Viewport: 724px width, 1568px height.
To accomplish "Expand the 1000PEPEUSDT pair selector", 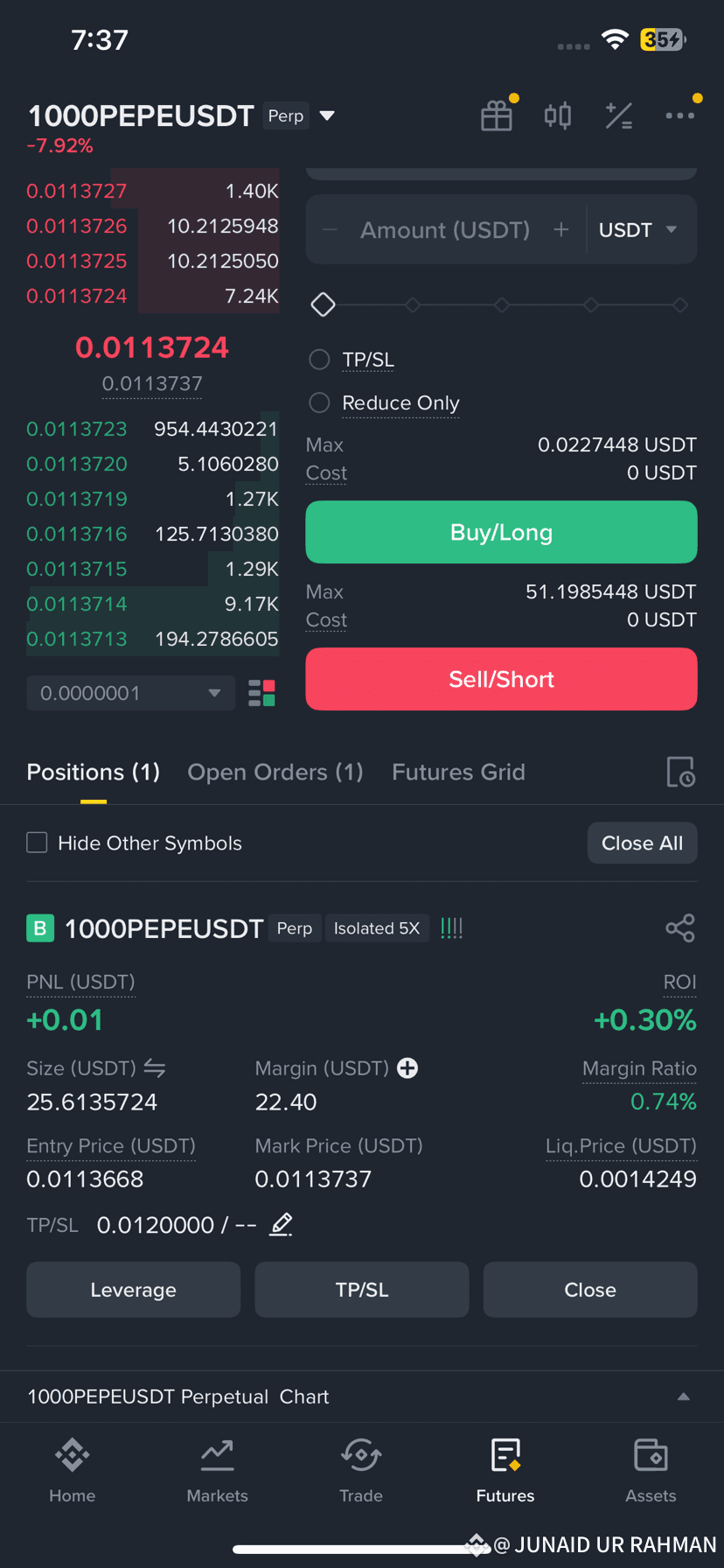I will [x=327, y=115].
